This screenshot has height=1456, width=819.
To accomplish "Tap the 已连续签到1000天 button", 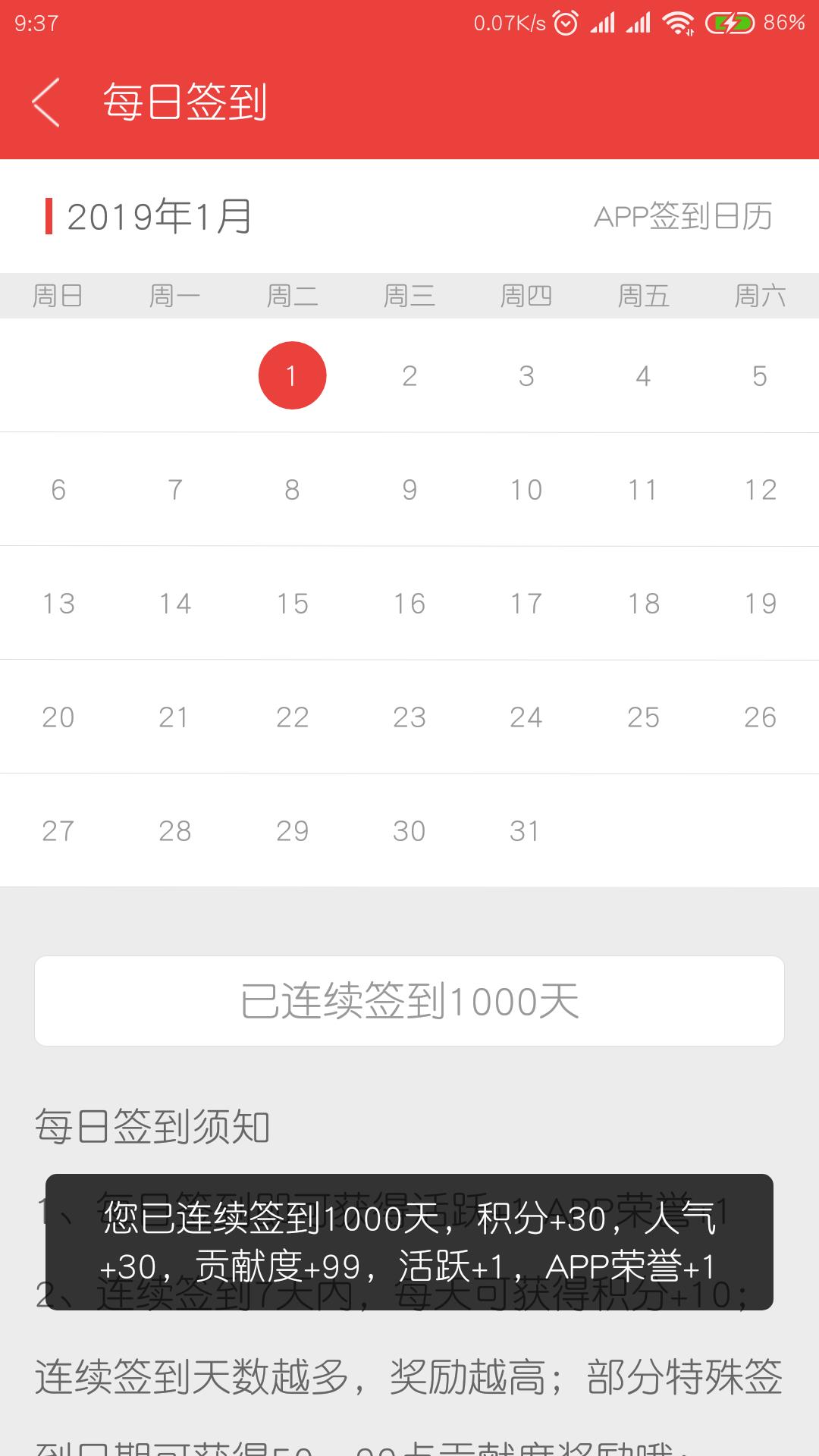I will pyautogui.click(x=409, y=1001).
